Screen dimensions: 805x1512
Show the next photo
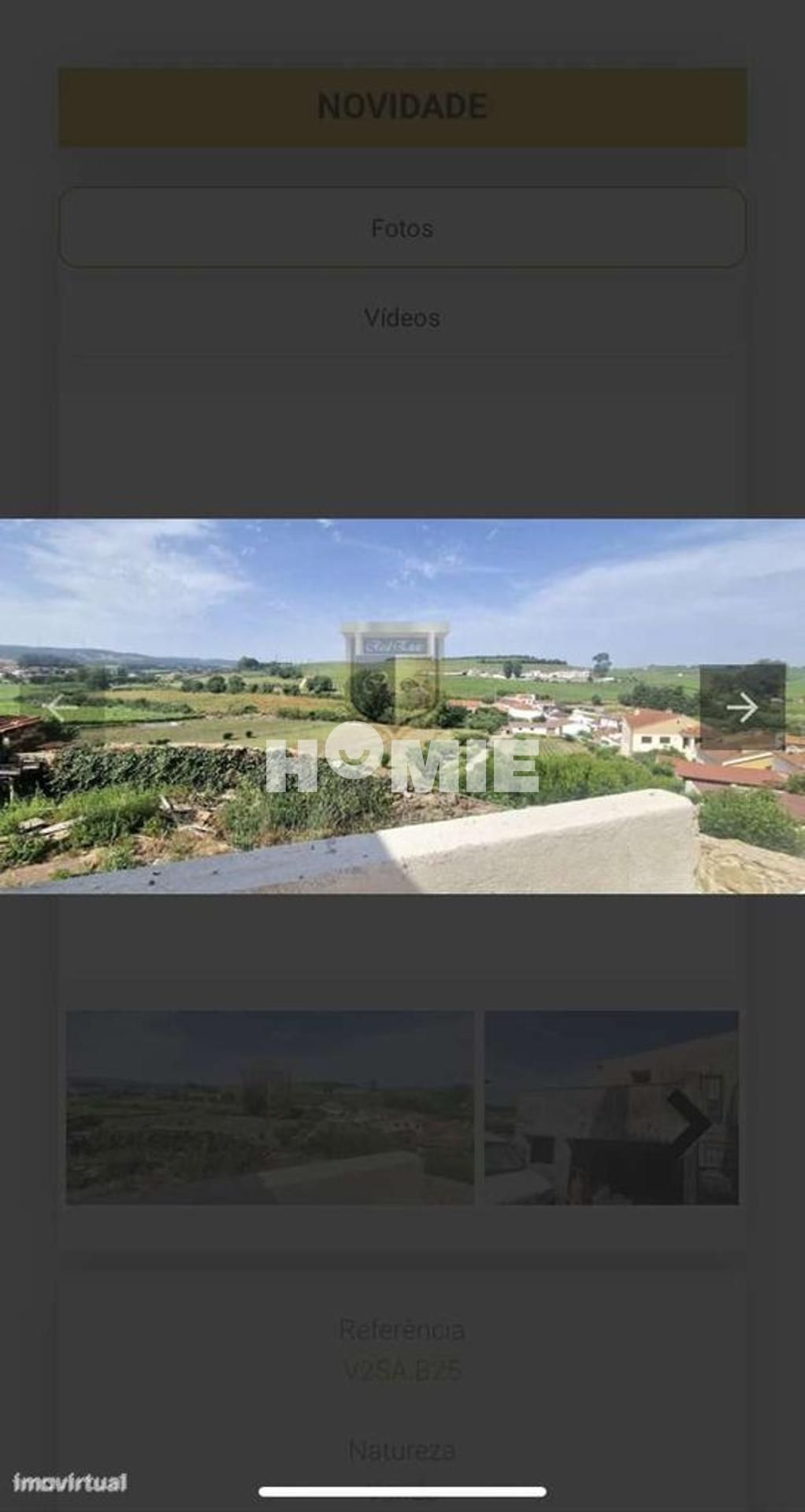(741, 707)
